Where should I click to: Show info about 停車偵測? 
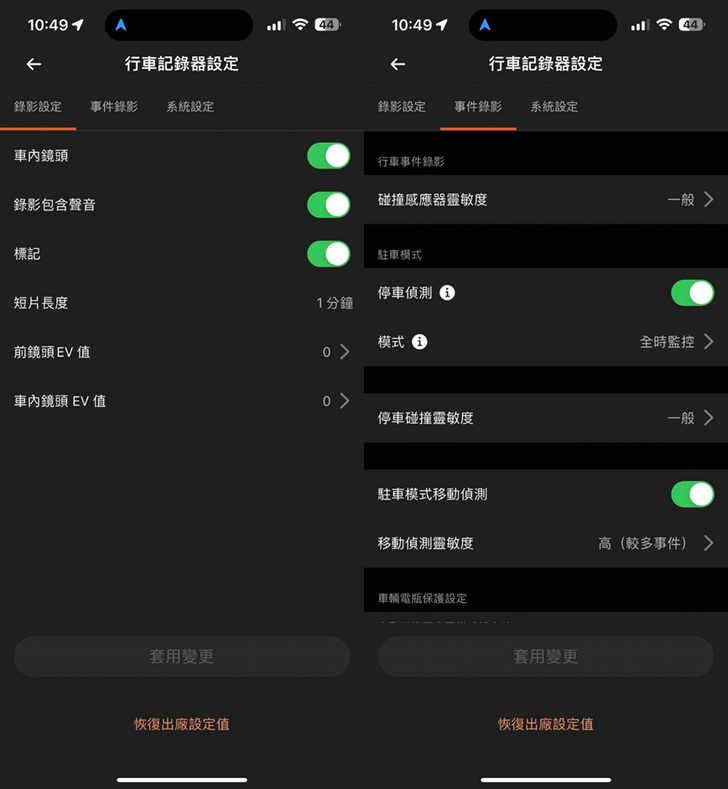click(x=448, y=293)
